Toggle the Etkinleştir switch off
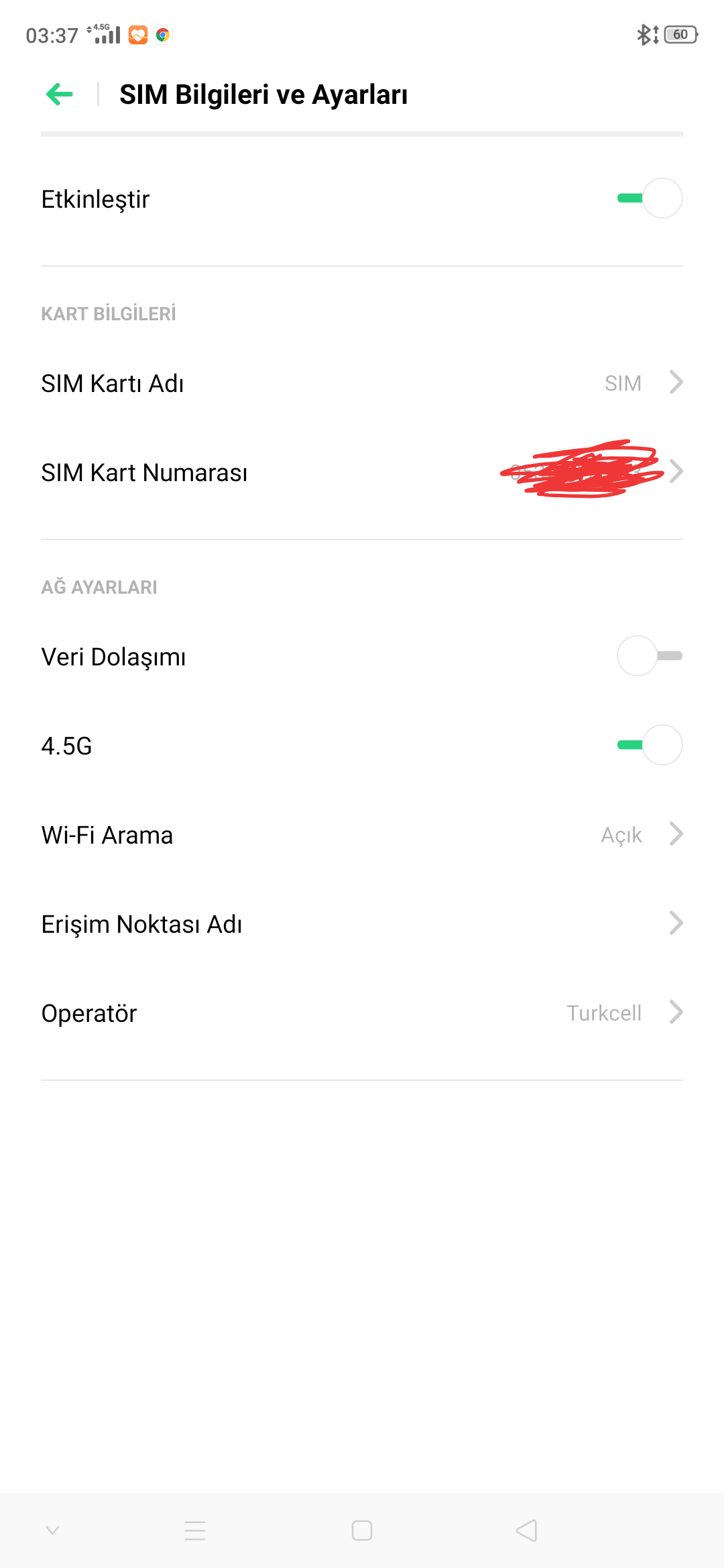The height and width of the screenshot is (1568, 724). (x=650, y=198)
